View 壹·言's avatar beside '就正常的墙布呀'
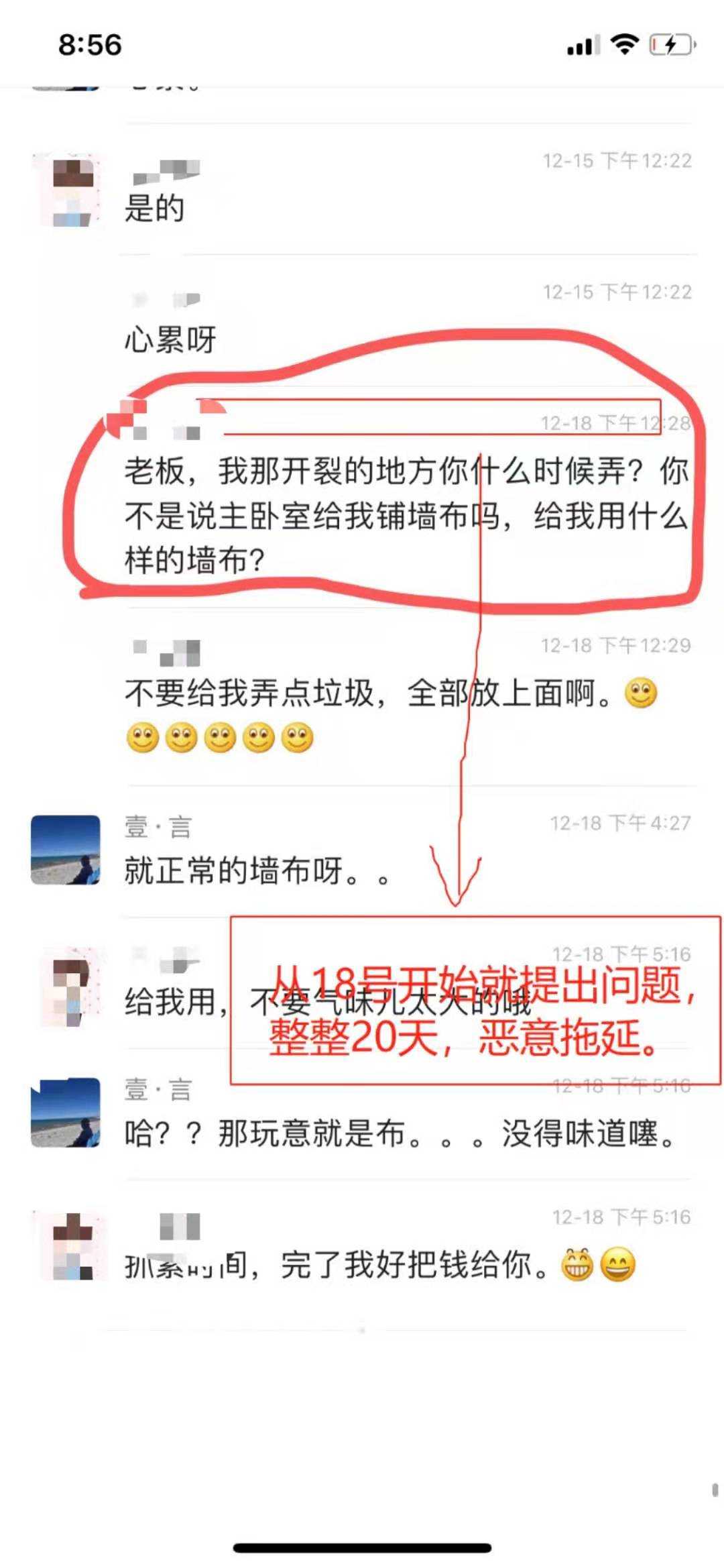 [x=66, y=850]
